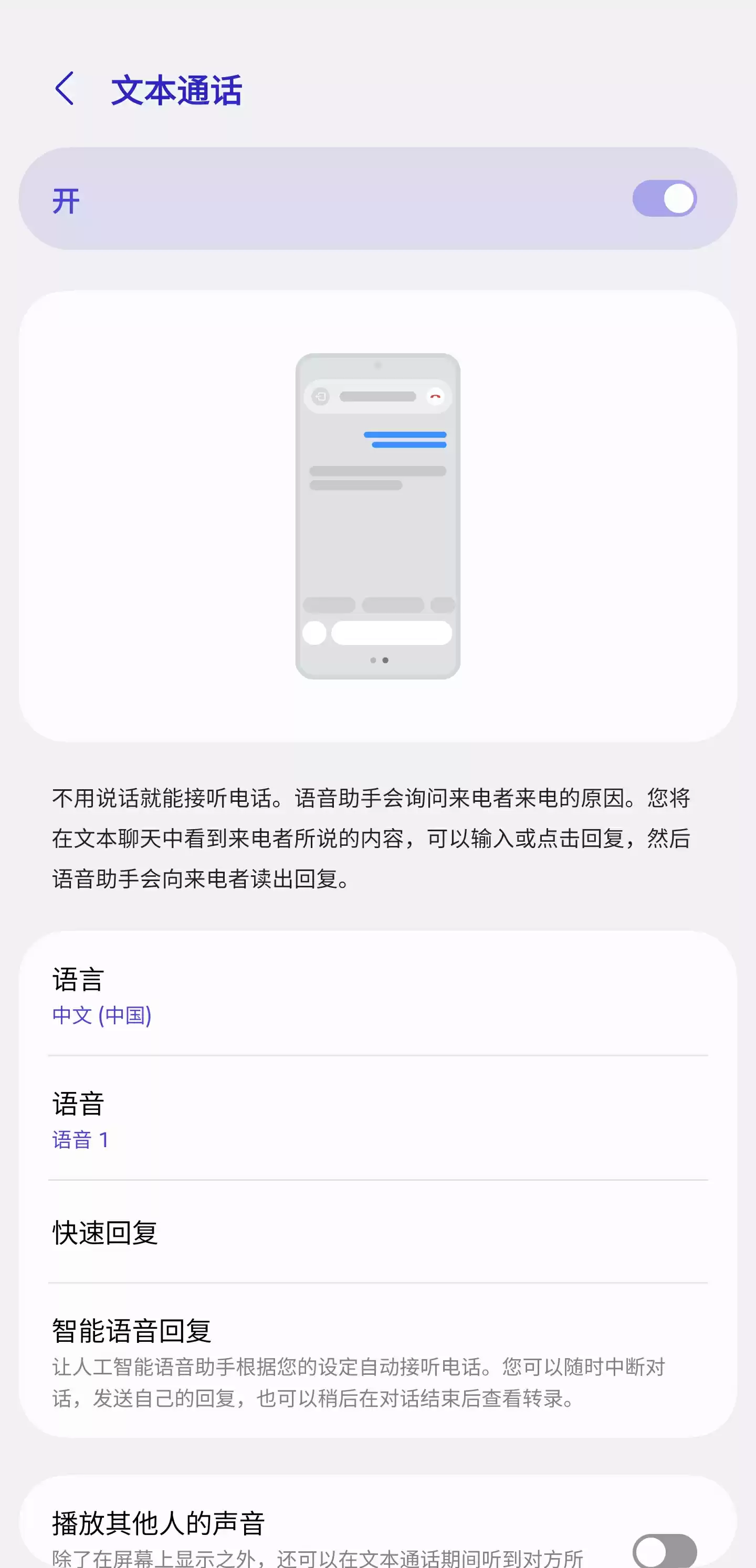Tap the red hang-up icon in the illustration
This screenshot has height=1568, width=756.
click(x=436, y=397)
